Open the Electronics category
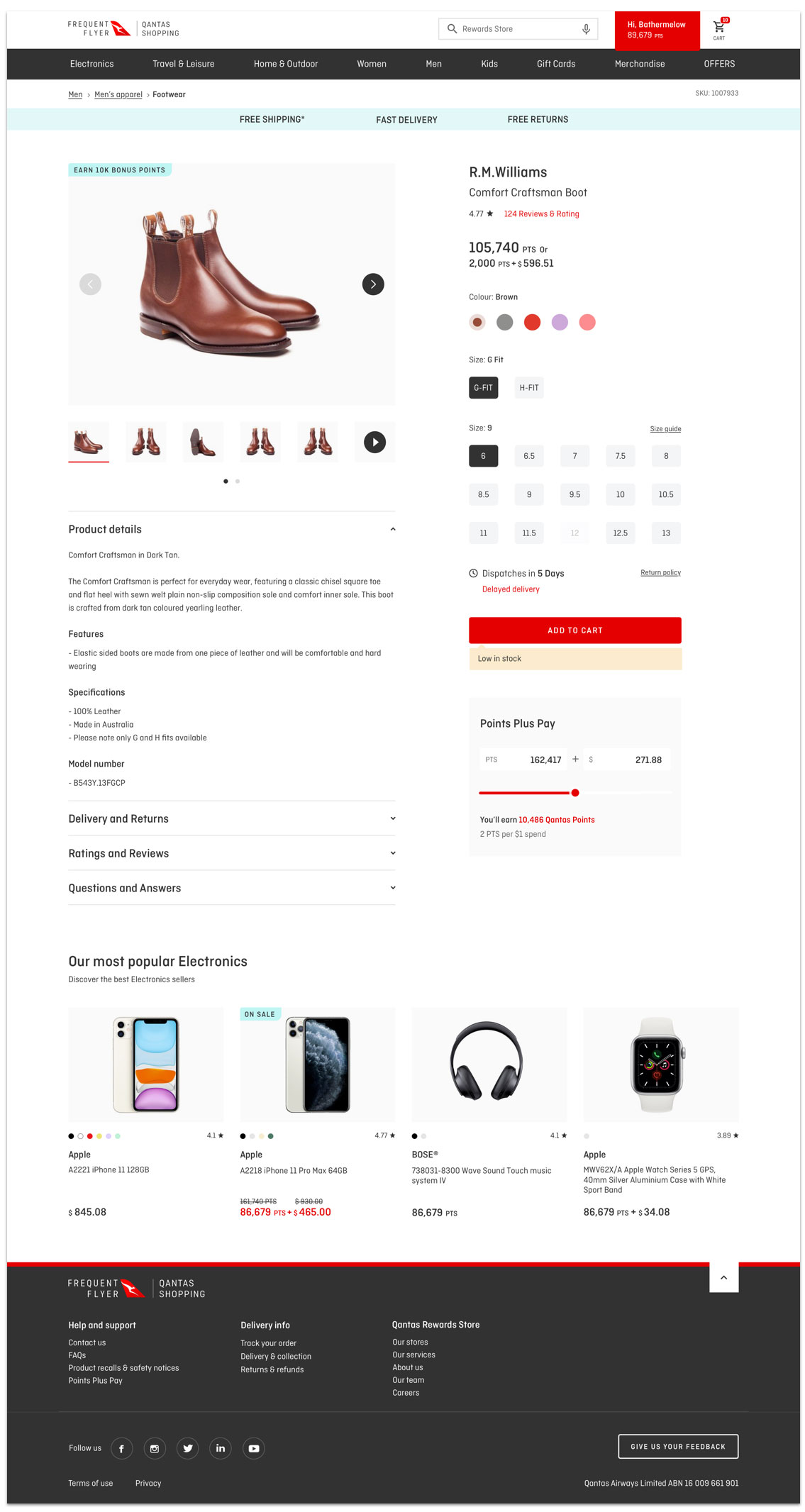Image resolution: width=805 pixels, height=1512 pixels. [x=91, y=64]
